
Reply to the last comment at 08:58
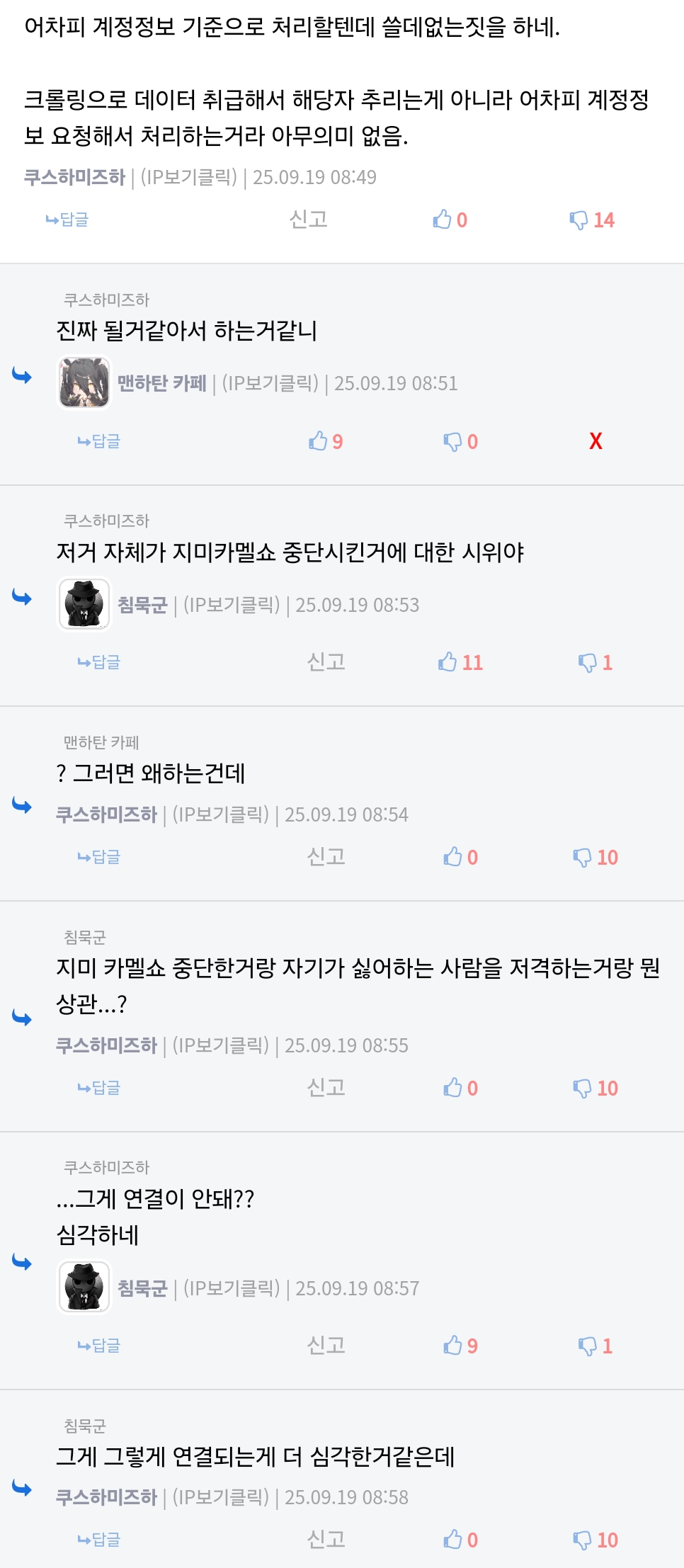tap(99, 1540)
